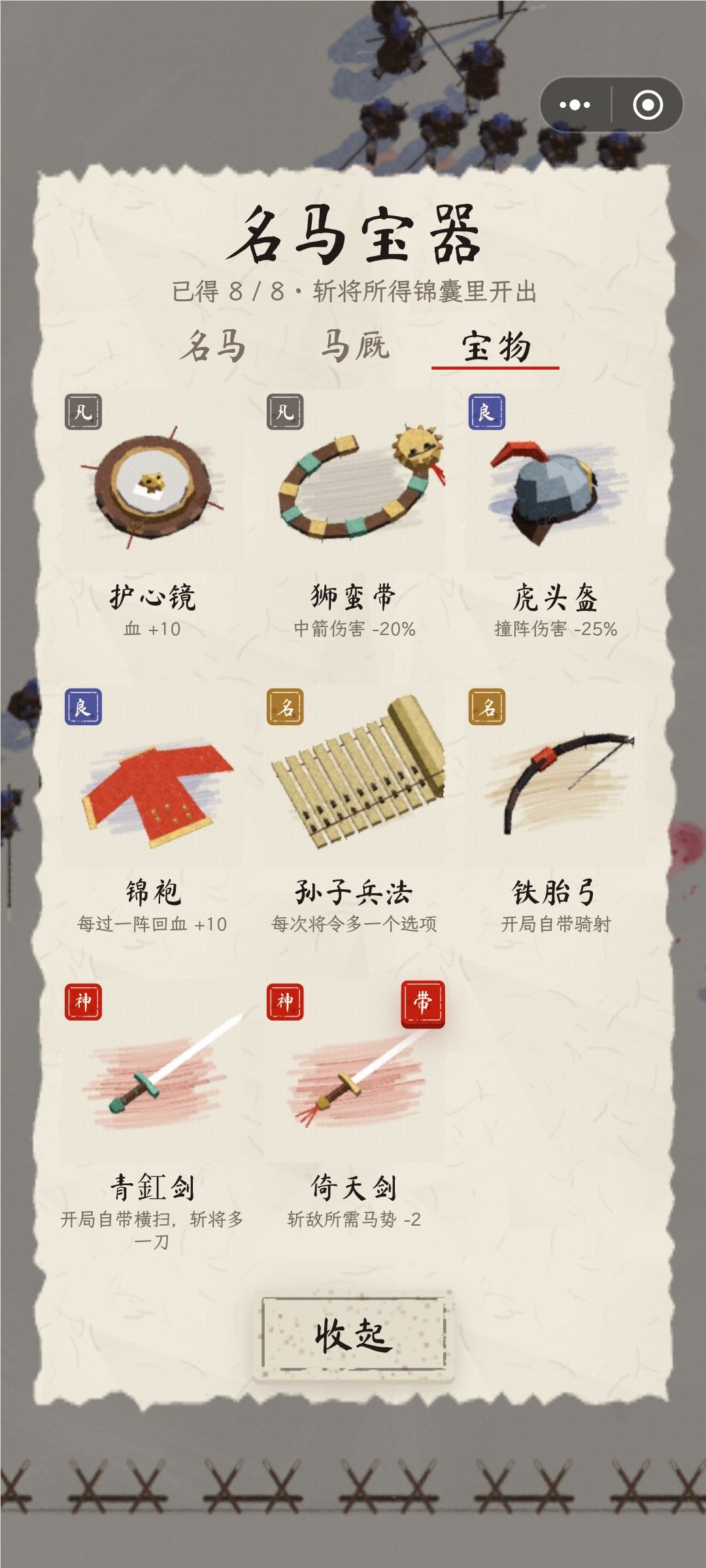Close the mini program with the circle icon
The height and width of the screenshot is (1568, 706).
(x=648, y=105)
